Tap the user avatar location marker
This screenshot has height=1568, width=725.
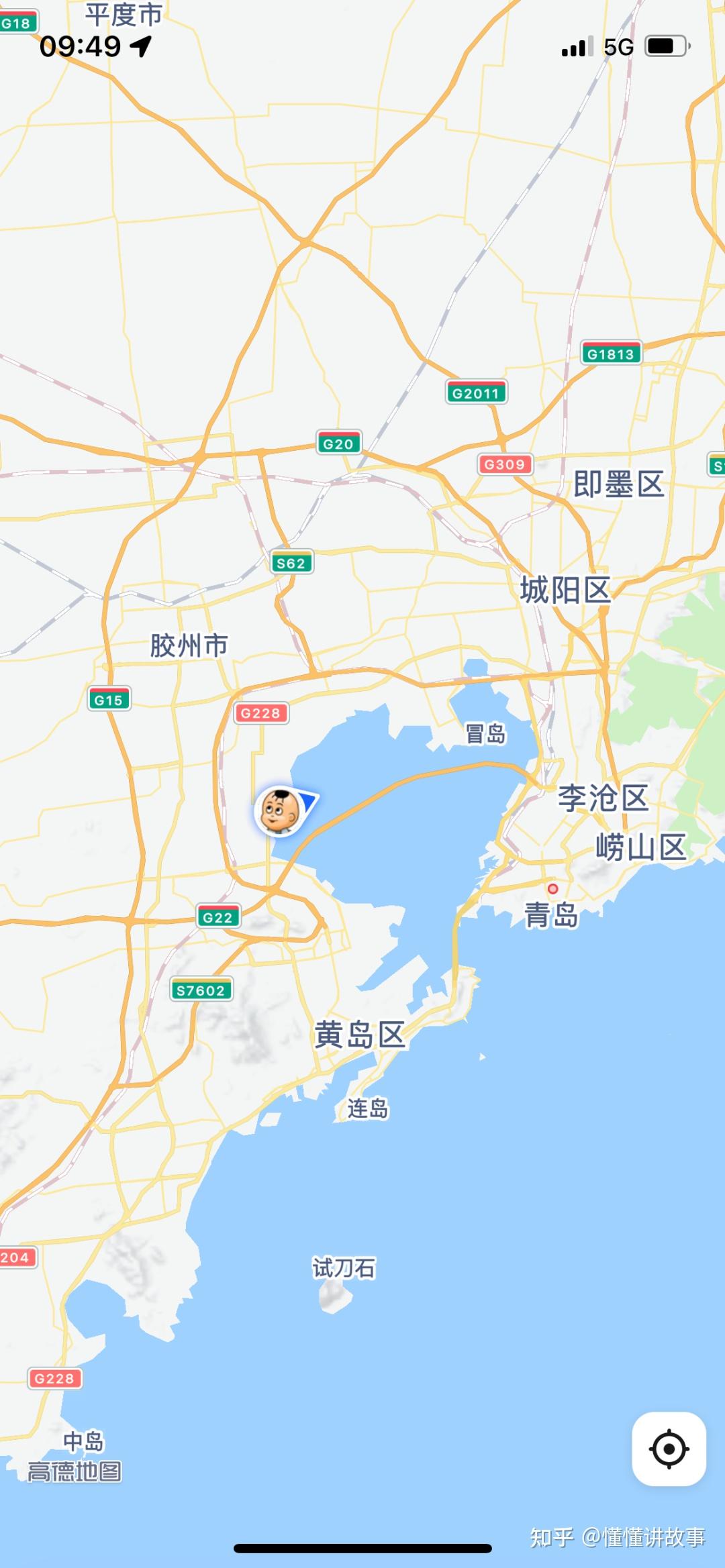[280, 811]
